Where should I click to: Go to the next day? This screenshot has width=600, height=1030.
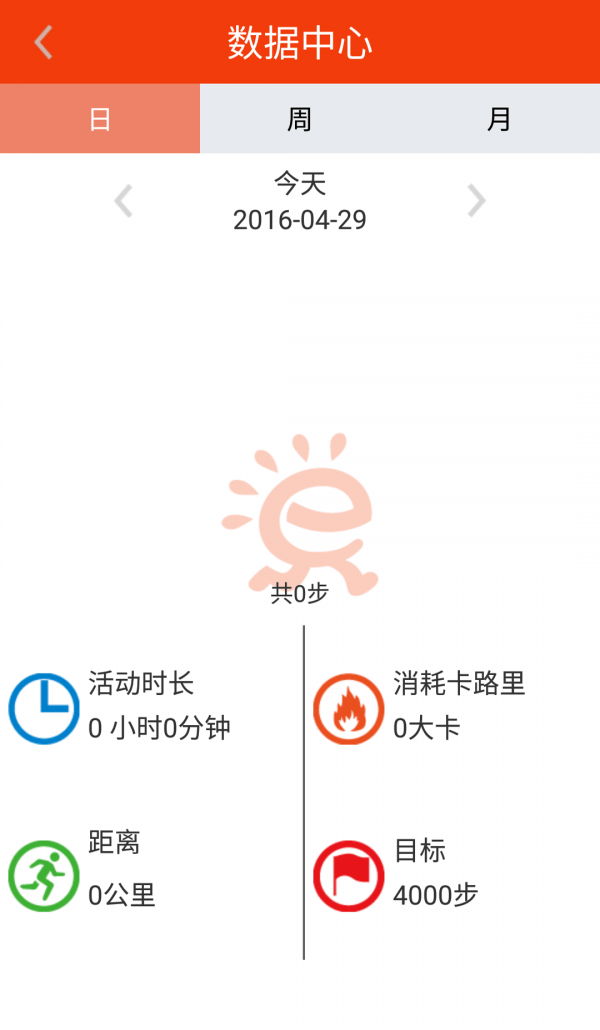[476, 201]
